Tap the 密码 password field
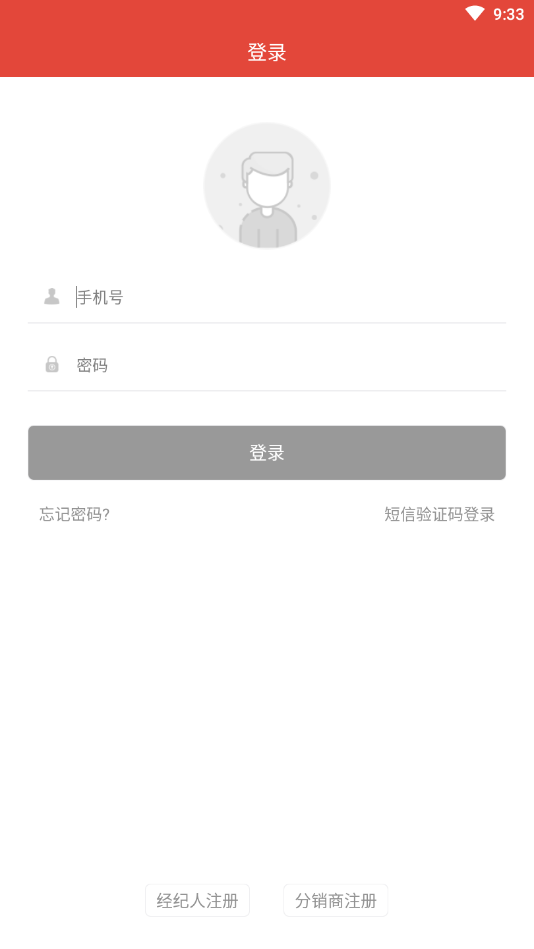Viewport: 534px width, 949px height. [x=289, y=365]
